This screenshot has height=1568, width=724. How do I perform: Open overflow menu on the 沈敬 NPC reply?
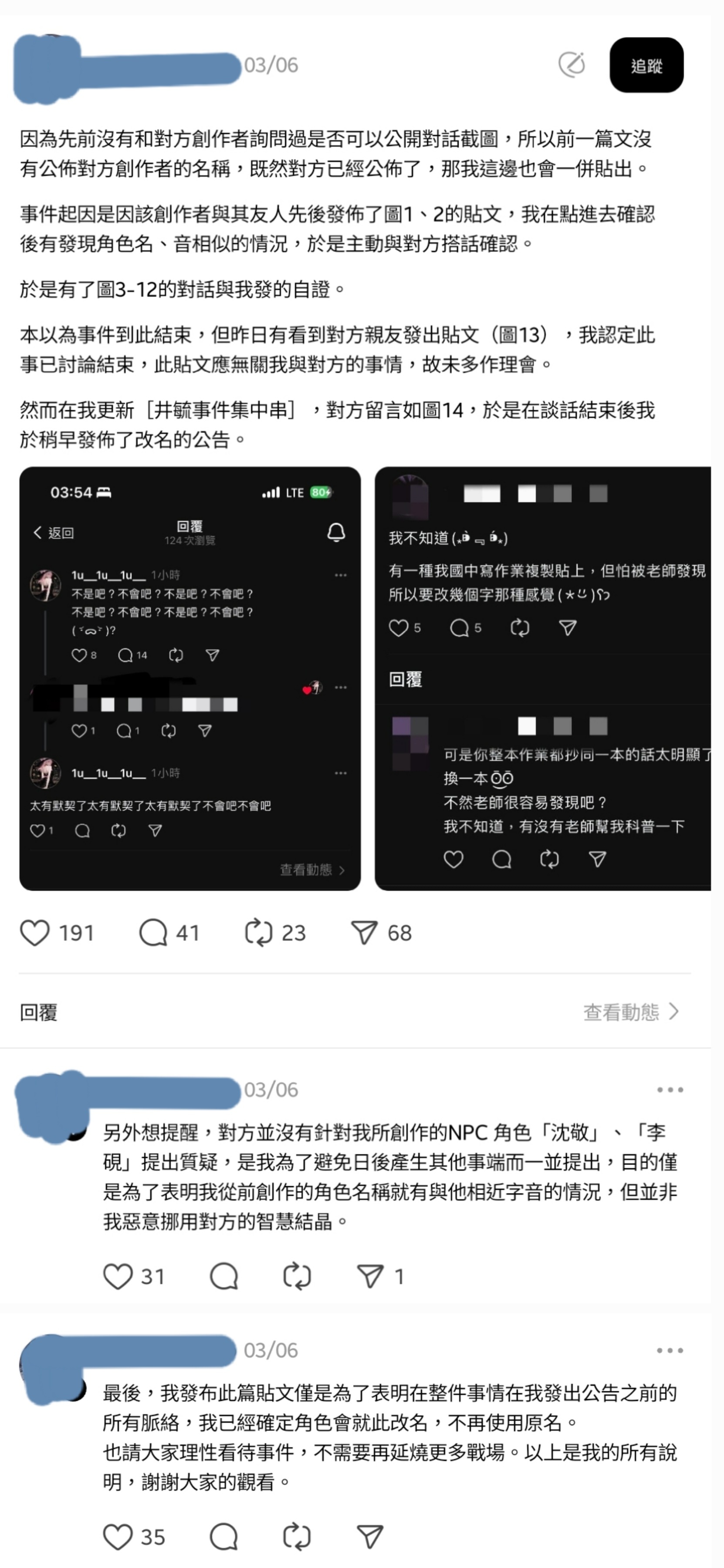(x=670, y=1089)
